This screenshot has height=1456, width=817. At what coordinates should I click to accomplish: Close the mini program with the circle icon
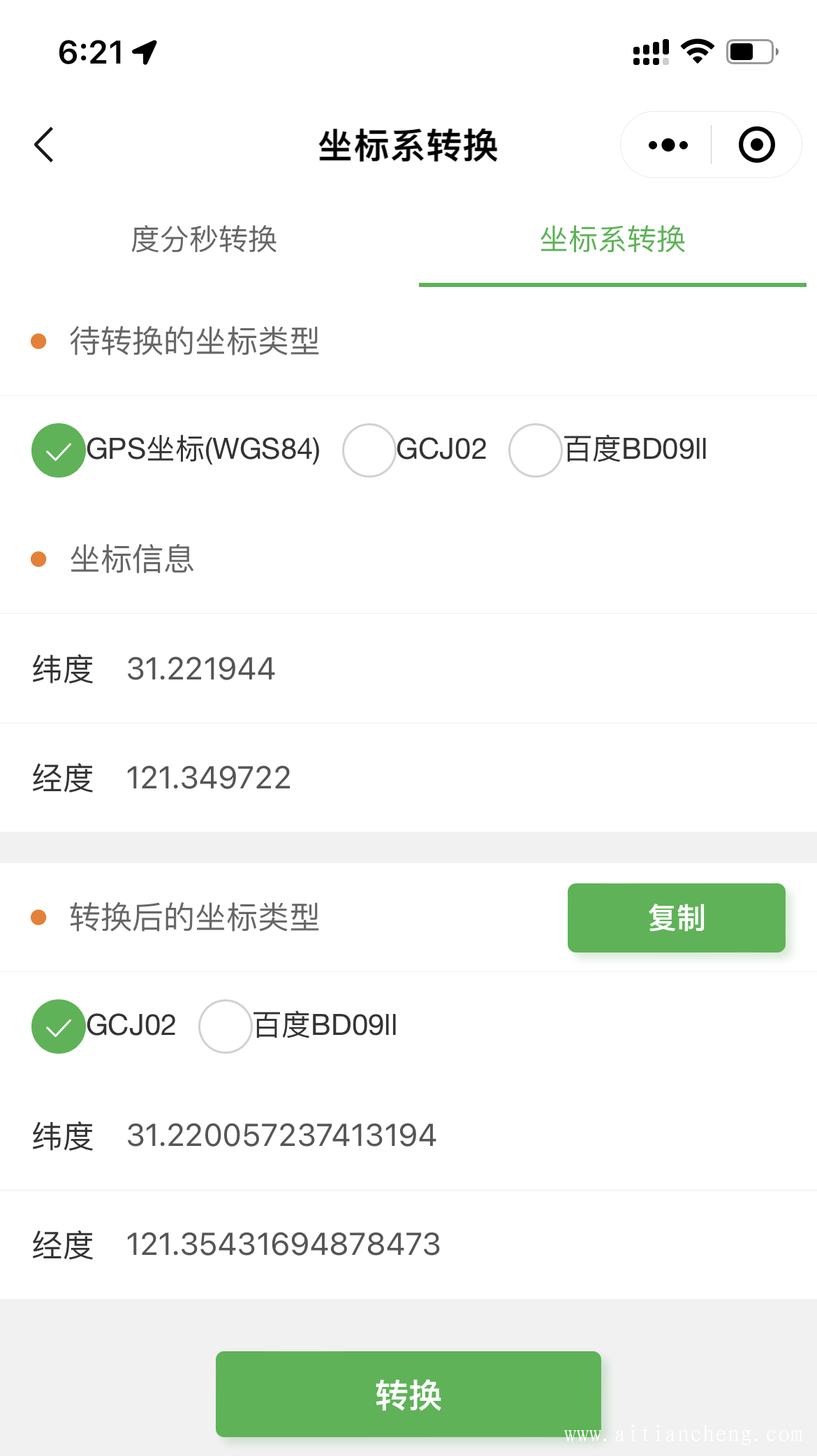(x=757, y=145)
